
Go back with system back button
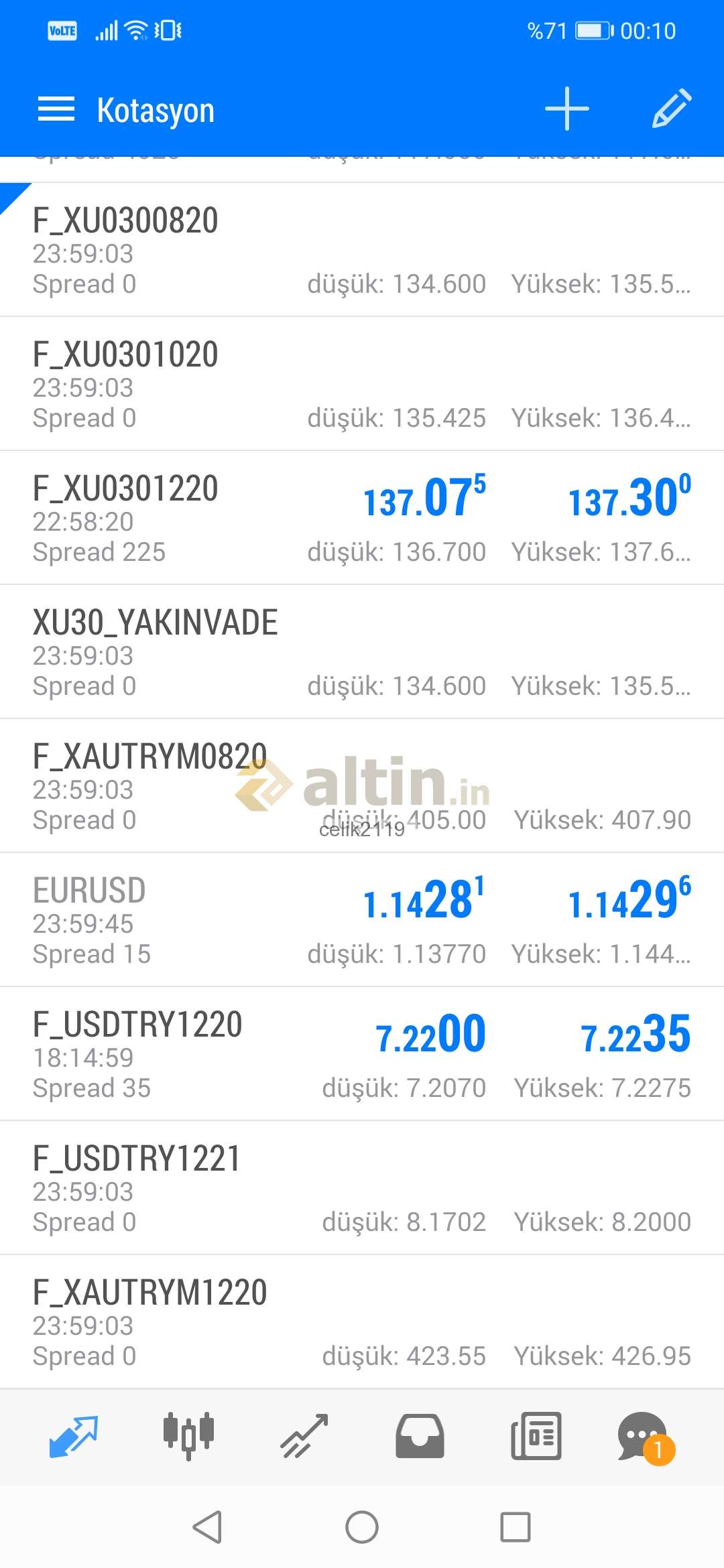207,1527
